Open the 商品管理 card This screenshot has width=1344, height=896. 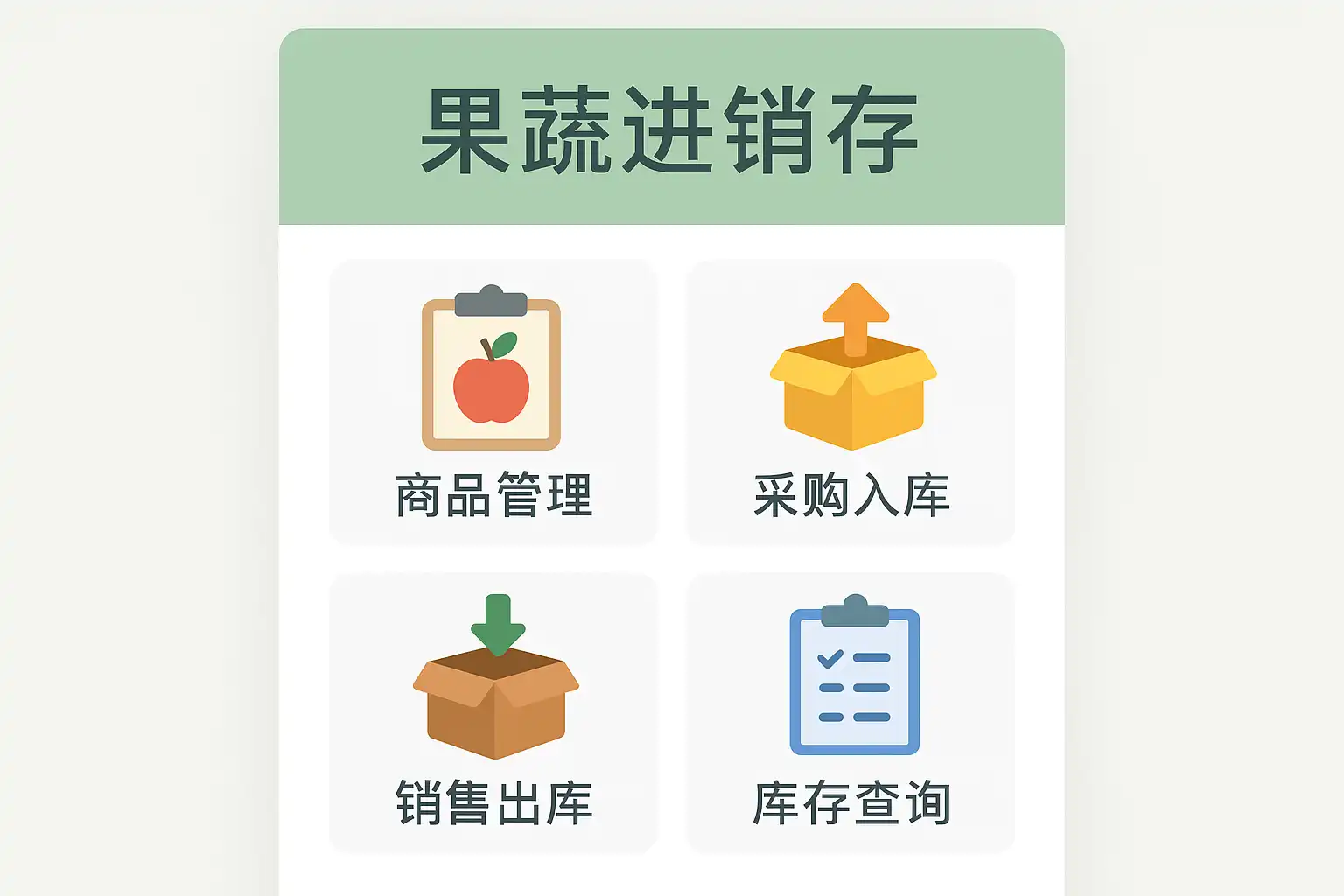[493, 402]
